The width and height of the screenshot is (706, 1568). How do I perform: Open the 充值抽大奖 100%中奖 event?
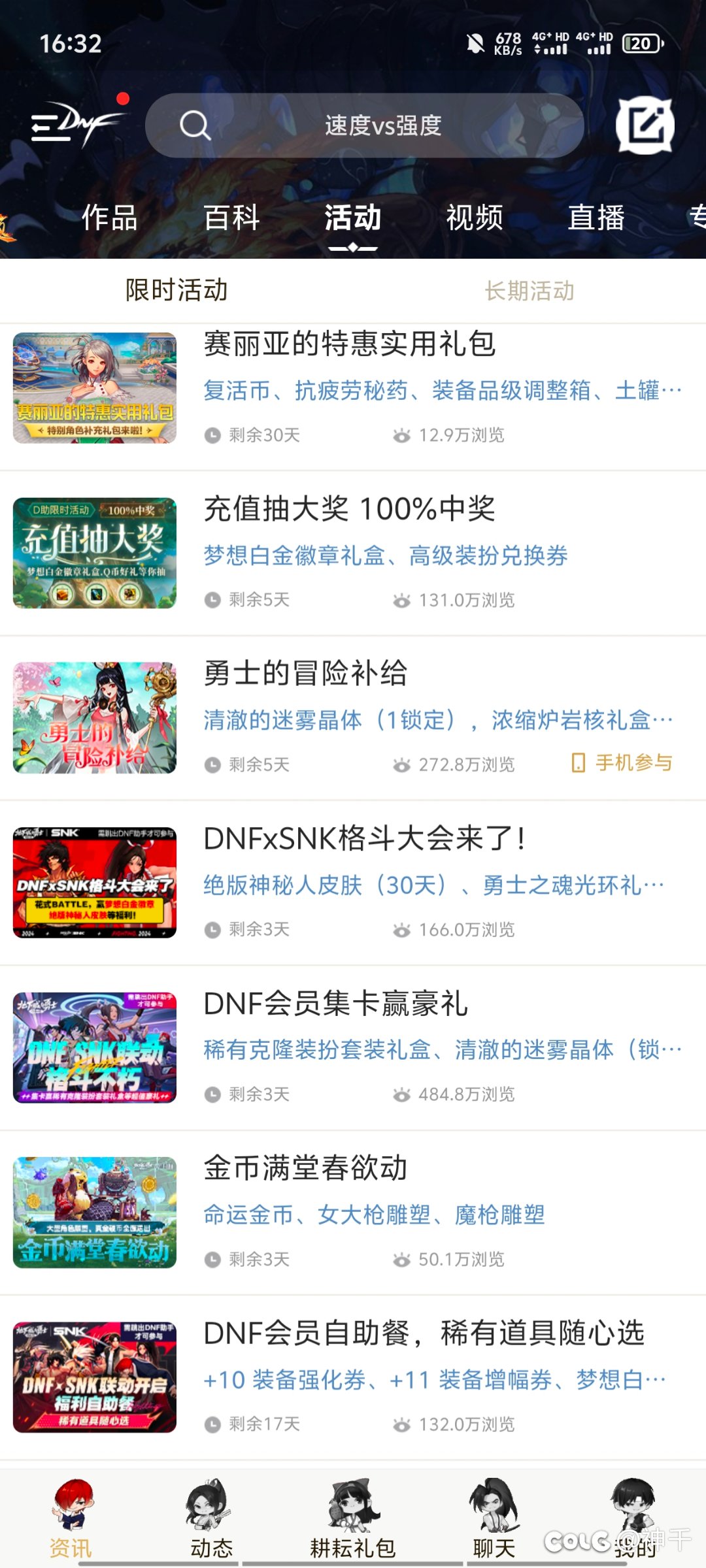coord(353,553)
